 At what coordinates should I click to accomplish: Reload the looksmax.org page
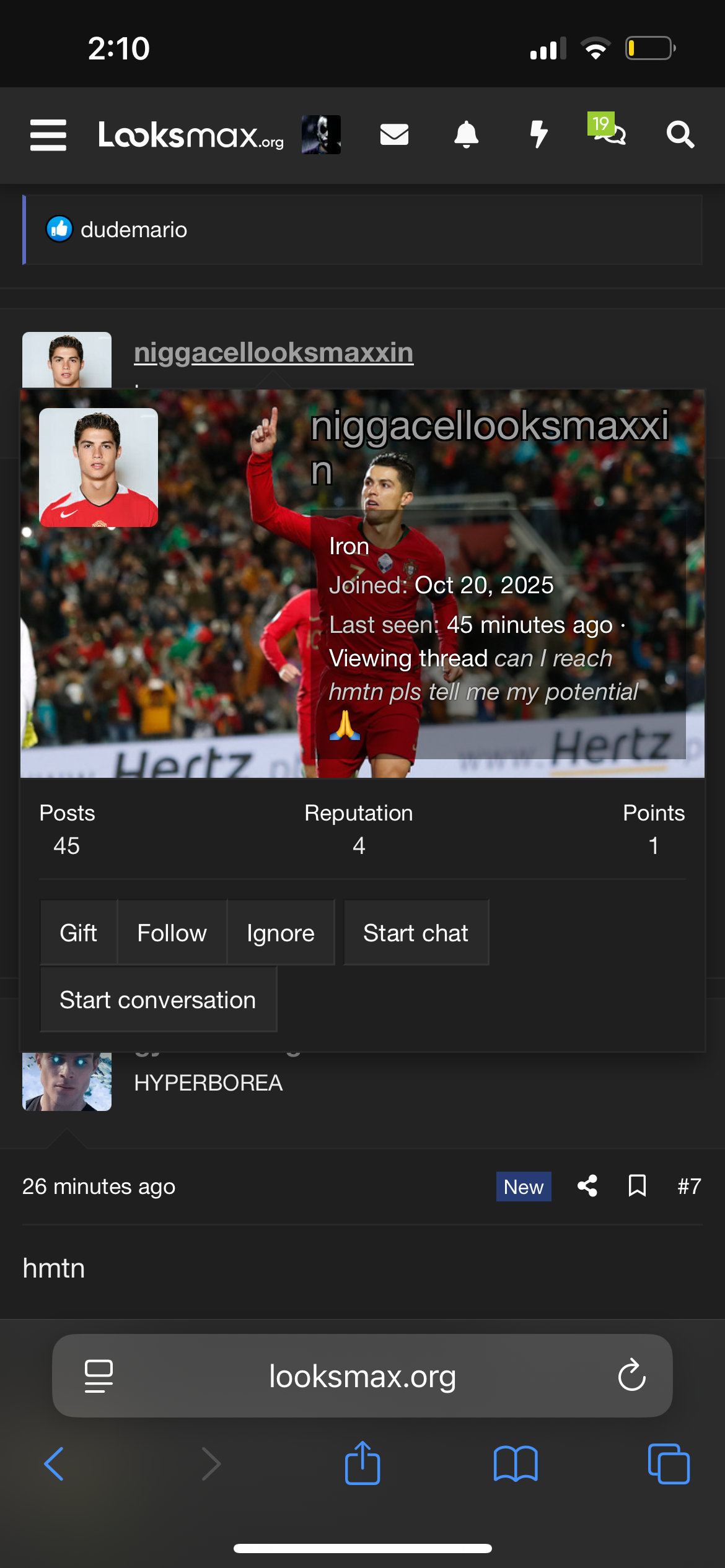pyautogui.click(x=631, y=1376)
